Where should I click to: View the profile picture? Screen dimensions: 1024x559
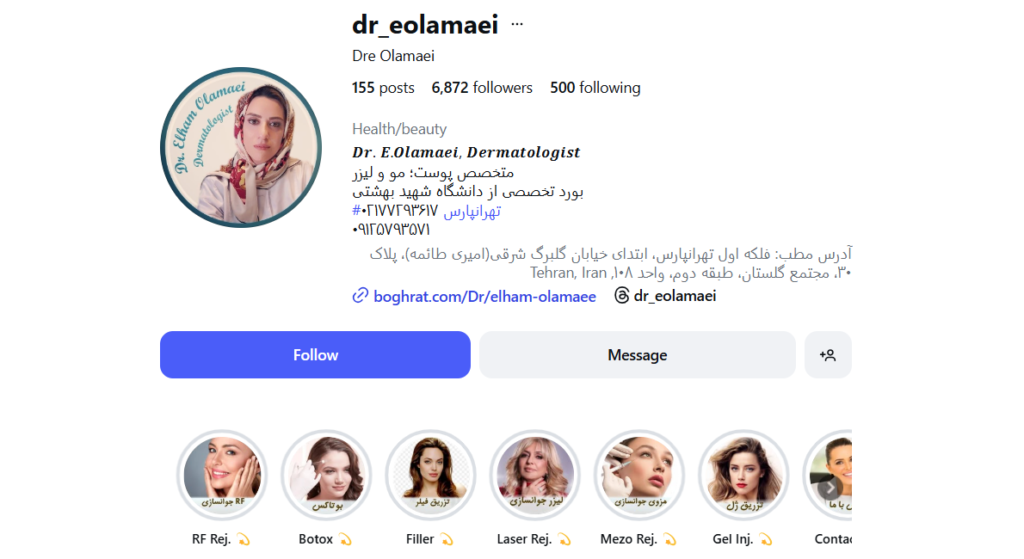coord(240,148)
